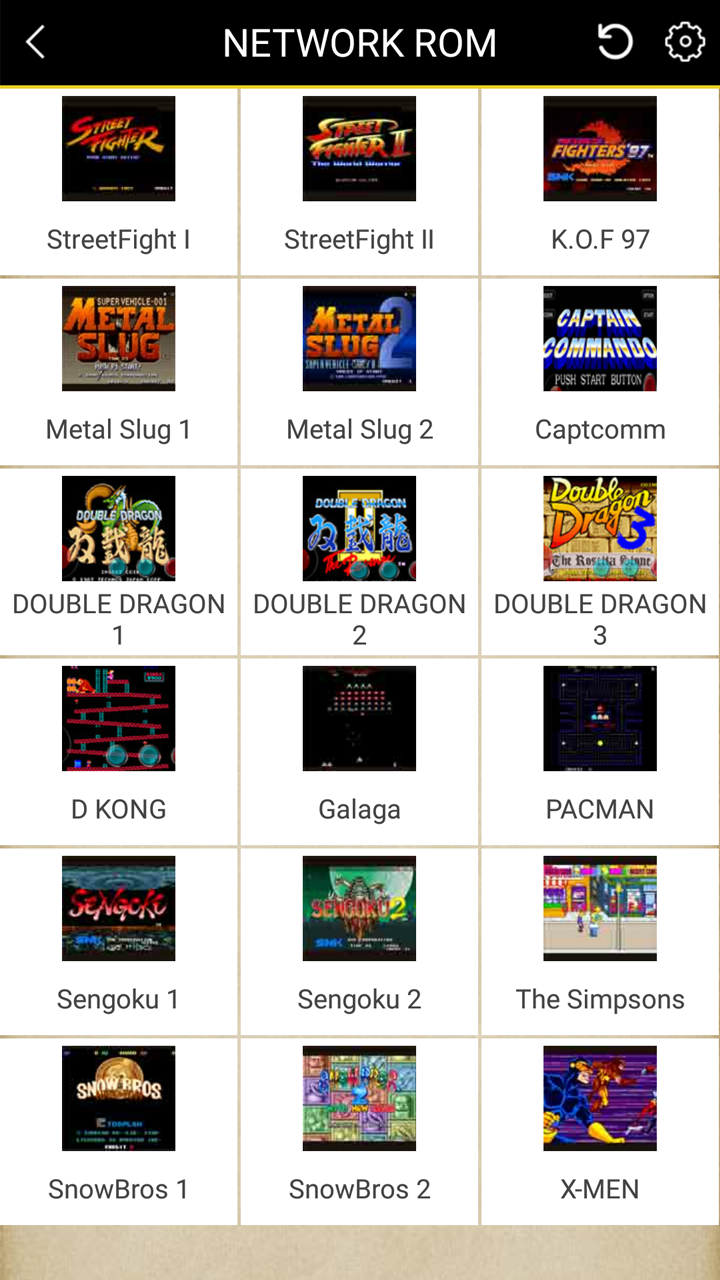Open SnowBros 2 game thumbnail
Image resolution: width=720 pixels, height=1280 pixels.
(x=359, y=1098)
